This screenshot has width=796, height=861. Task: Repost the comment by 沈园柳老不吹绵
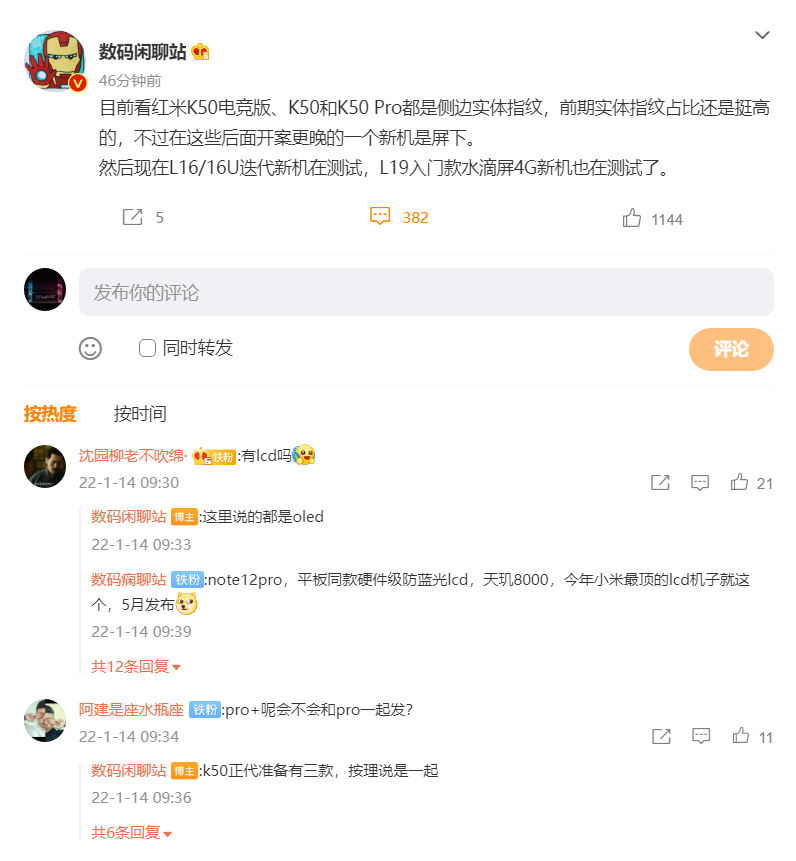click(x=660, y=483)
